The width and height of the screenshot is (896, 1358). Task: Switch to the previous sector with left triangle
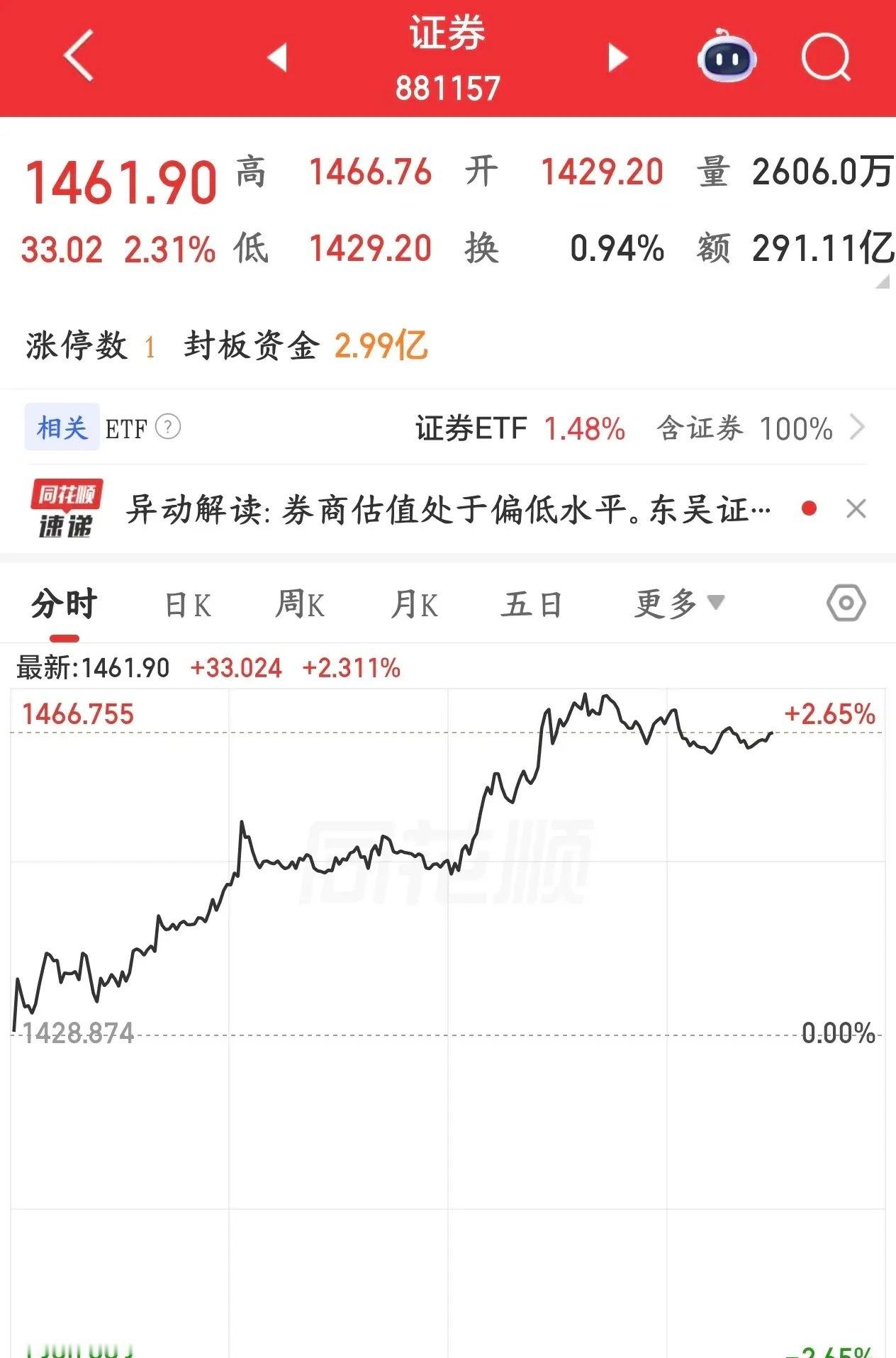tap(276, 57)
